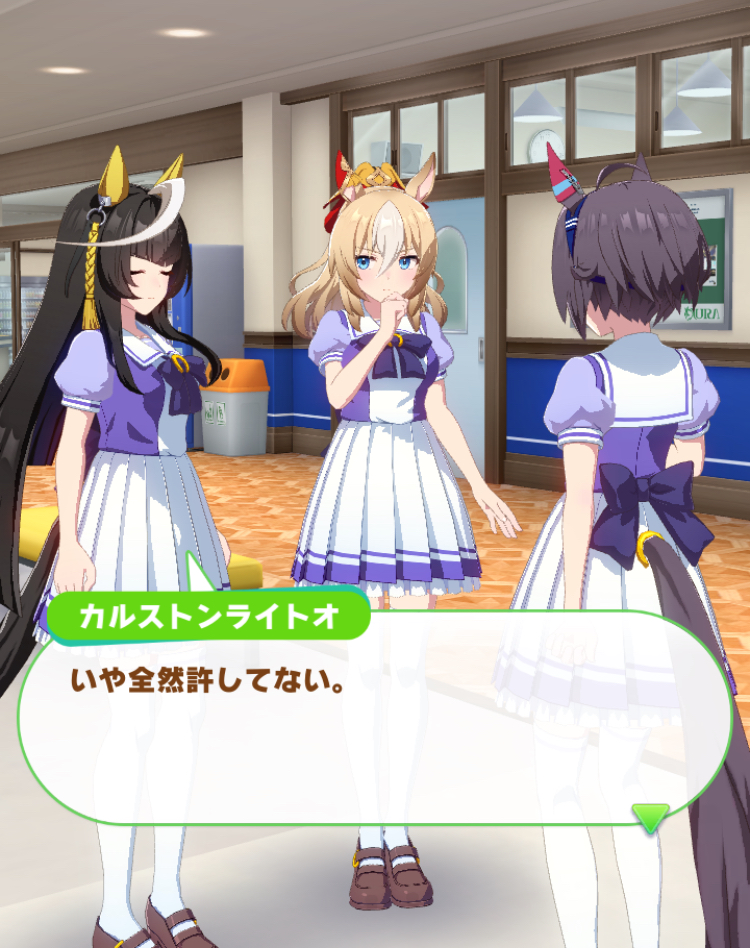This screenshot has width=750, height=948.
Task: Tap the dialogue box reading いや全然許してない
Action: tap(375, 717)
